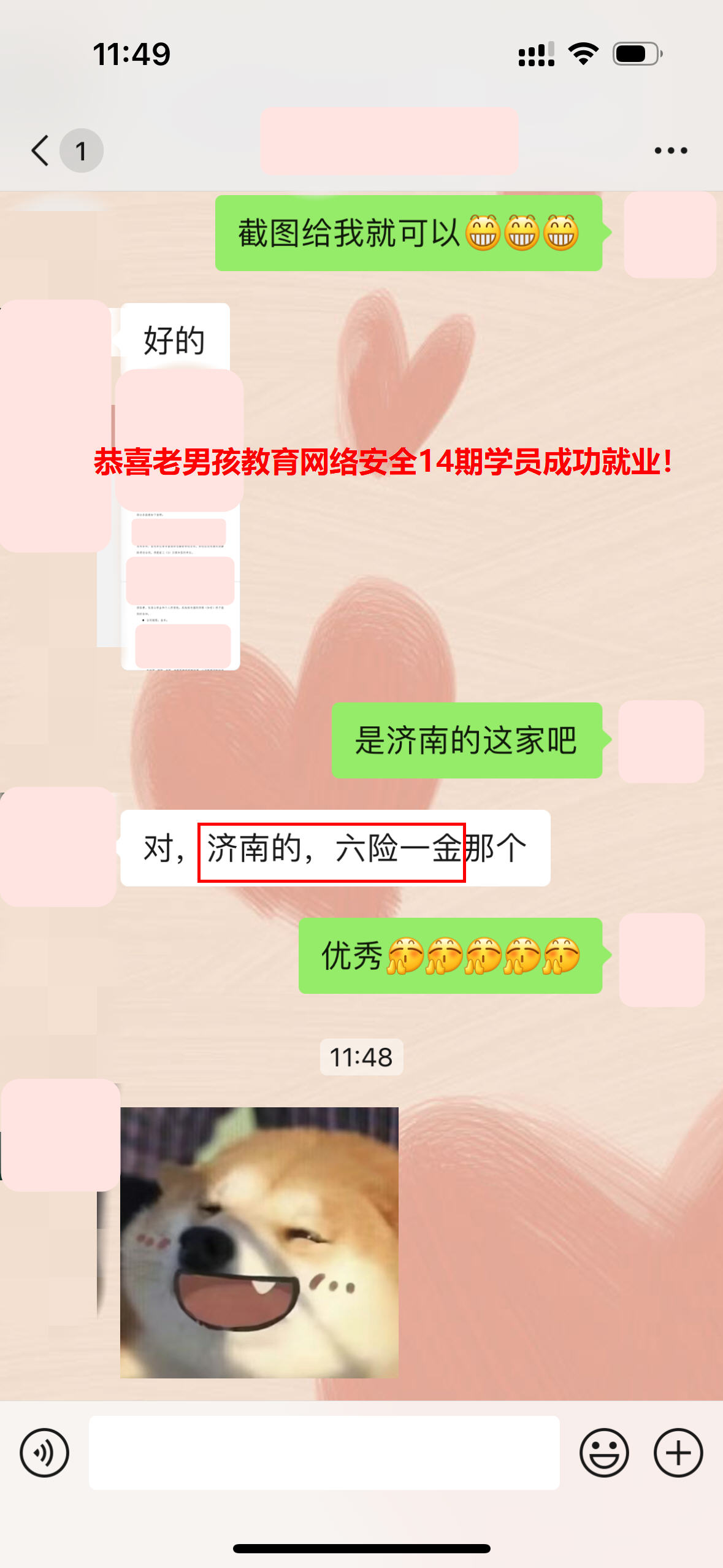Open the laughing Shiba dog sticker

[x=259, y=1242]
